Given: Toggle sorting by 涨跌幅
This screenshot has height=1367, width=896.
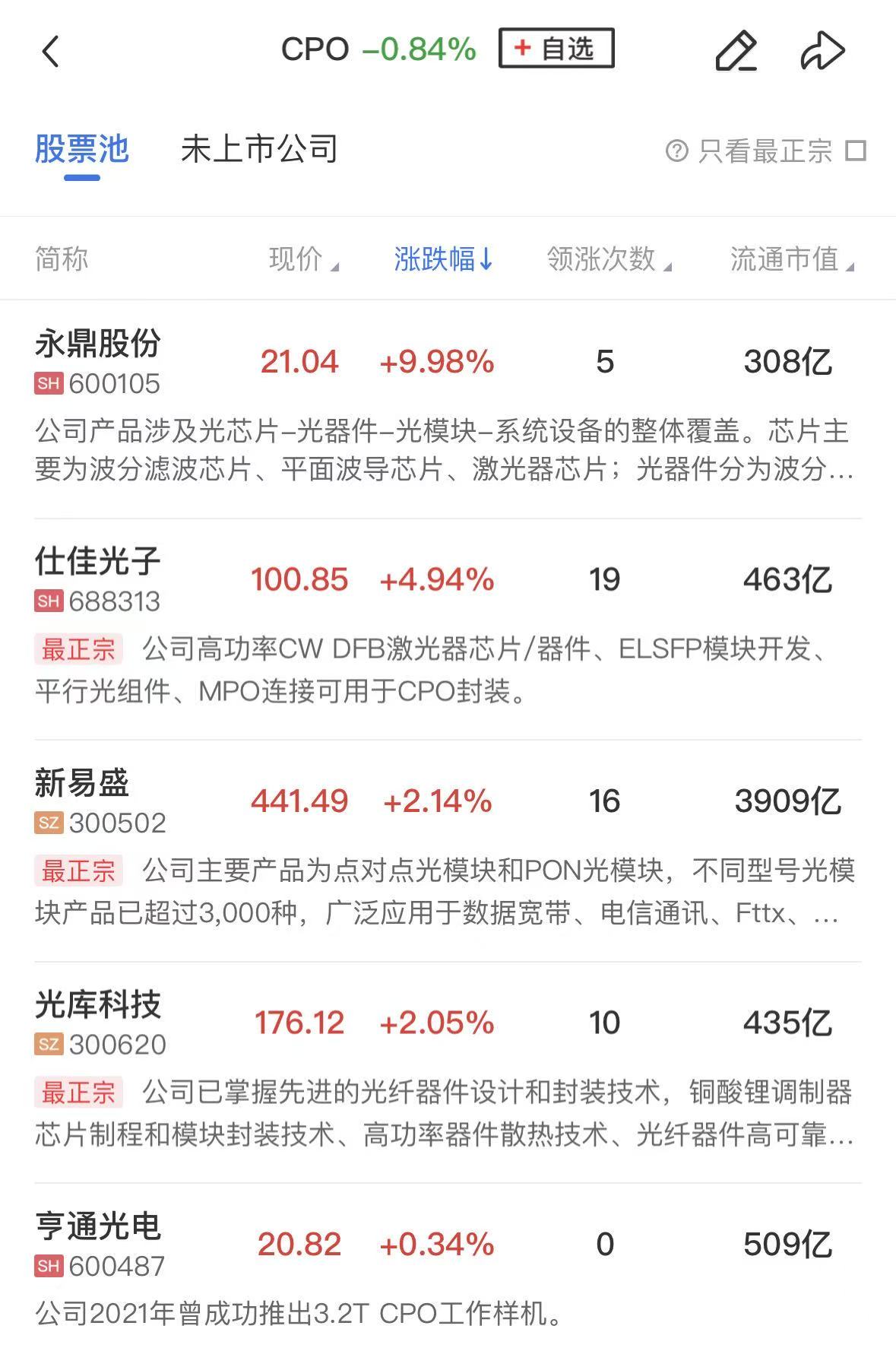Looking at the screenshot, I should tap(443, 259).
